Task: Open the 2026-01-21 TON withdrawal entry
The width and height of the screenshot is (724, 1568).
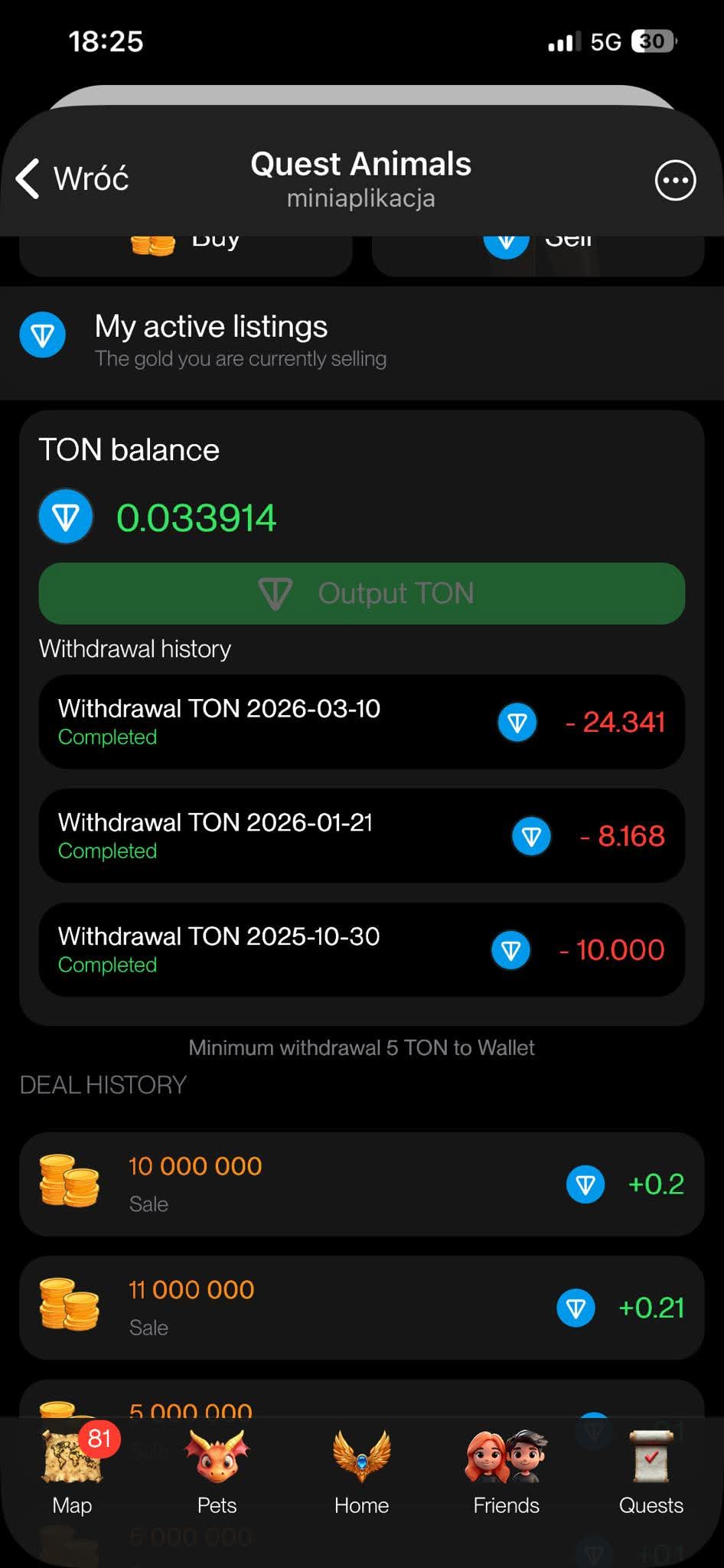Action: tap(361, 836)
